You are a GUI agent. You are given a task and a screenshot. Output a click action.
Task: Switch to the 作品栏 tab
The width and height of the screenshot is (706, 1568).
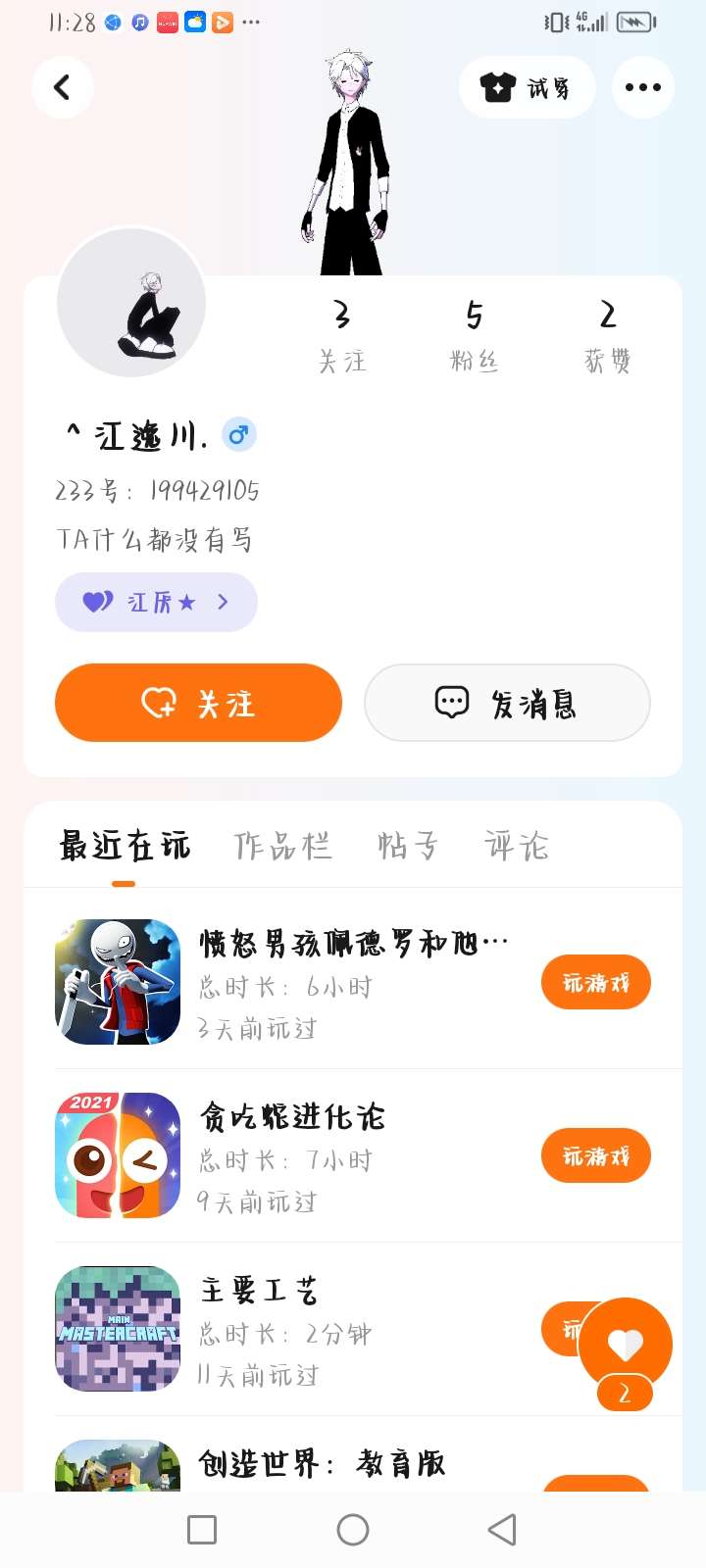282,846
